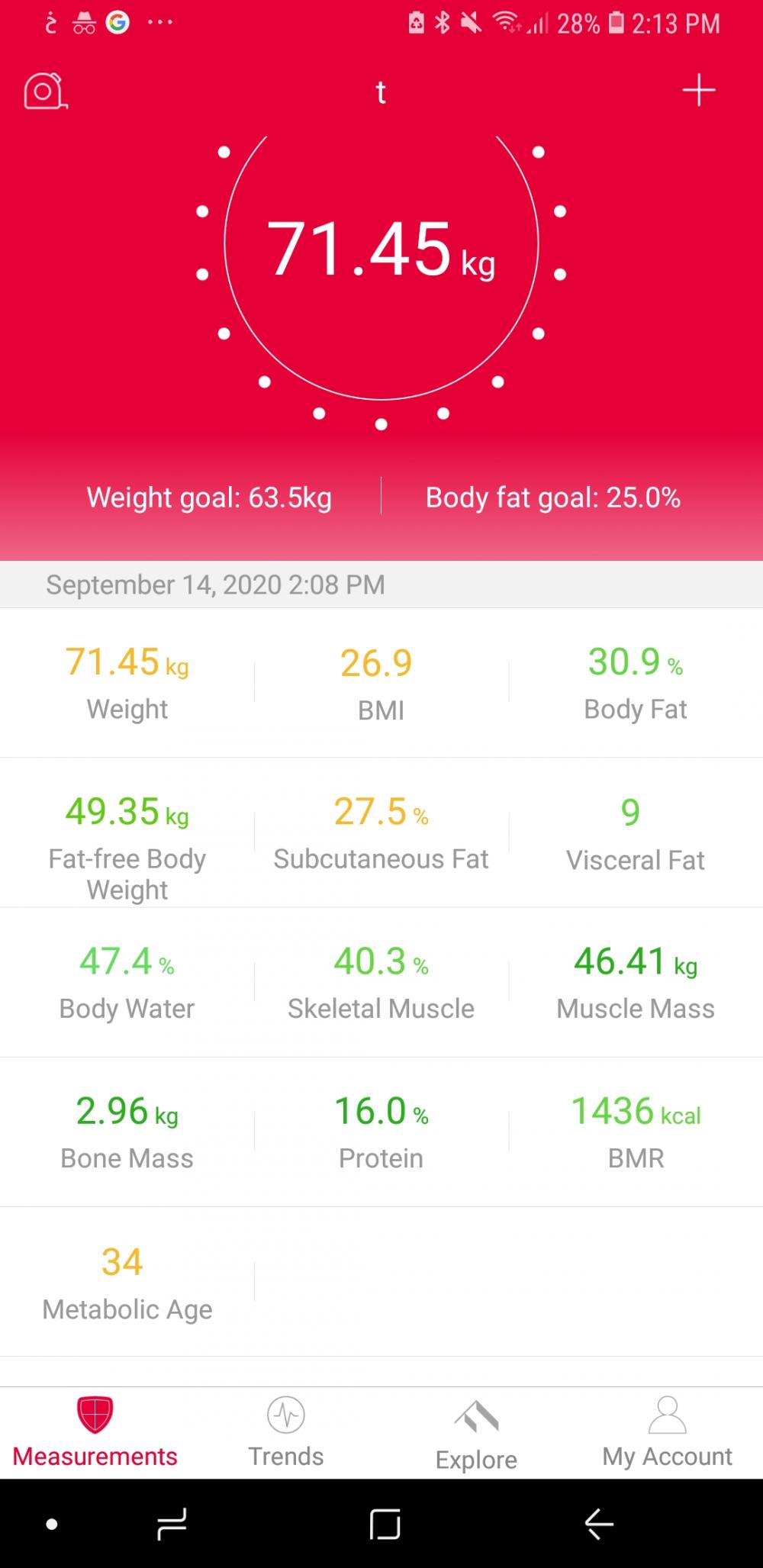Open the Weight metric details
The width and height of the screenshot is (763, 1568).
coord(127,682)
